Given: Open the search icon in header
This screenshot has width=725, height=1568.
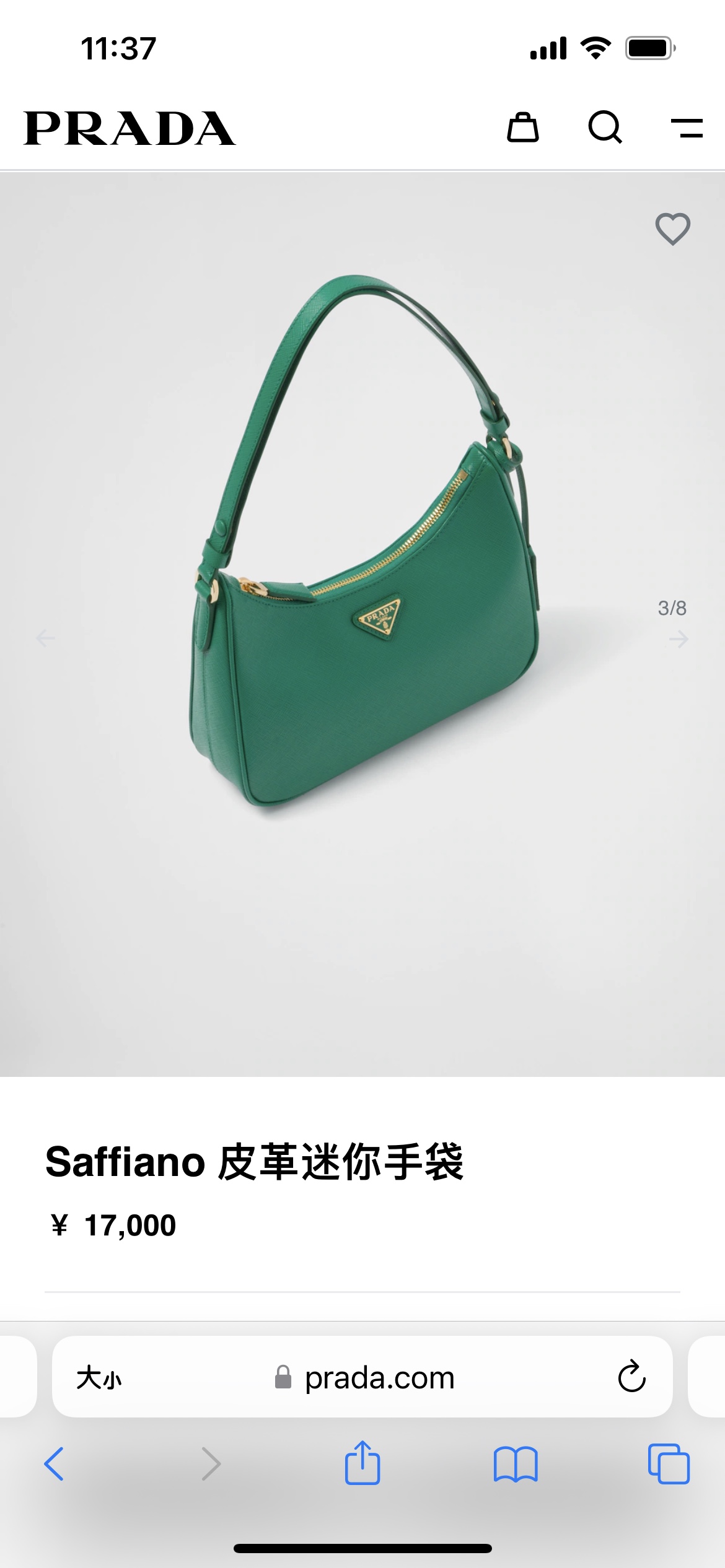Looking at the screenshot, I should pos(605,128).
